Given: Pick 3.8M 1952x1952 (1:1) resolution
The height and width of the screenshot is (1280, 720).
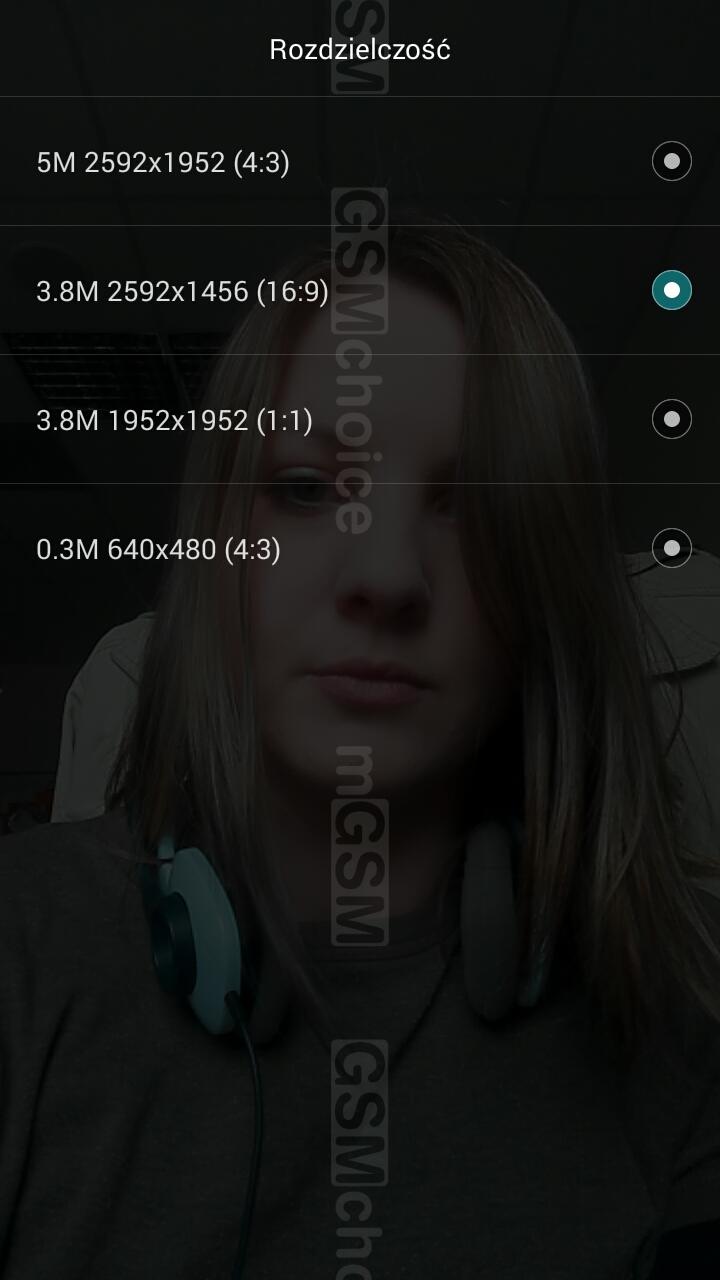Looking at the screenshot, I should [x=360, y=419].
